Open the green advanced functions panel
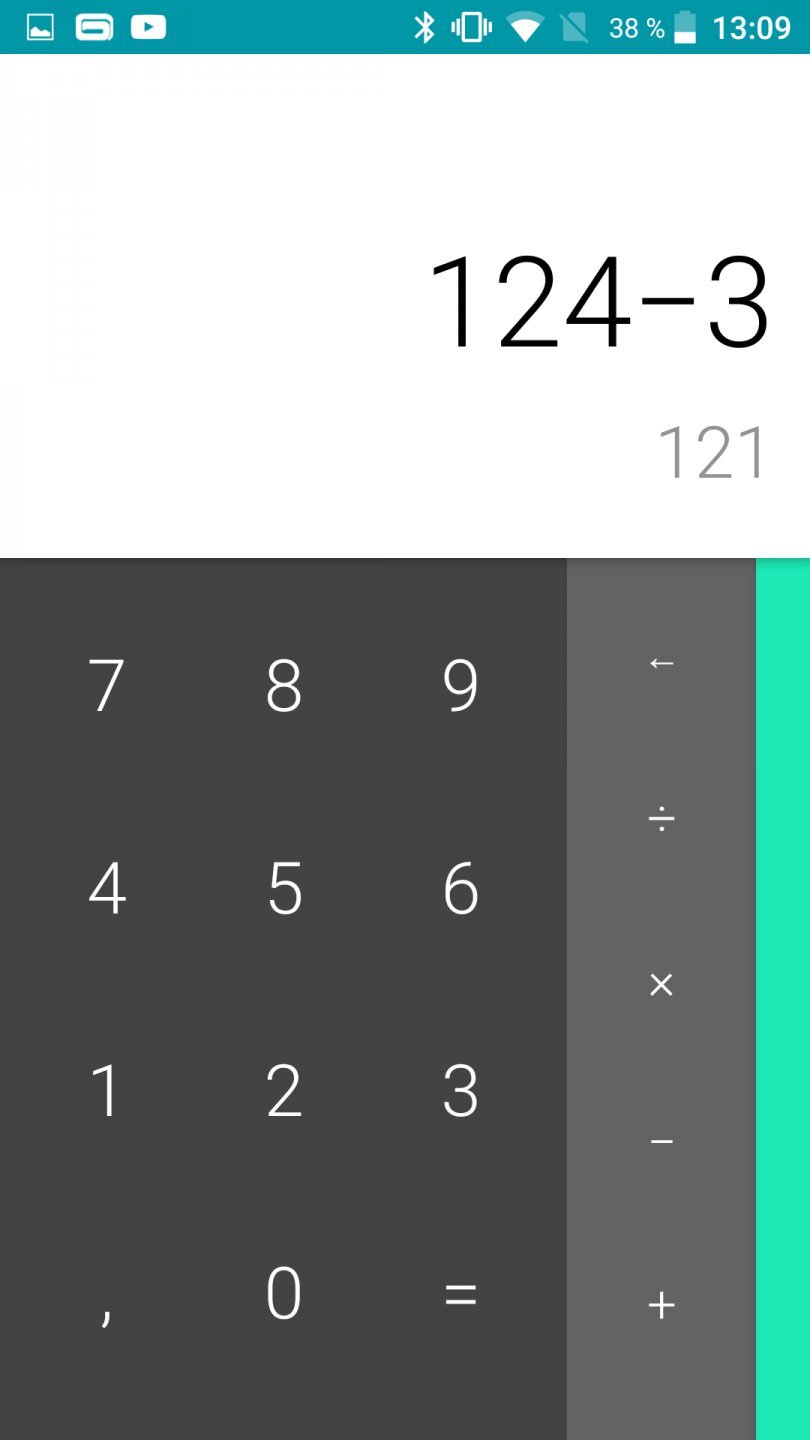The height and width of the screenshot is (1440, 810). point(783,1000)
